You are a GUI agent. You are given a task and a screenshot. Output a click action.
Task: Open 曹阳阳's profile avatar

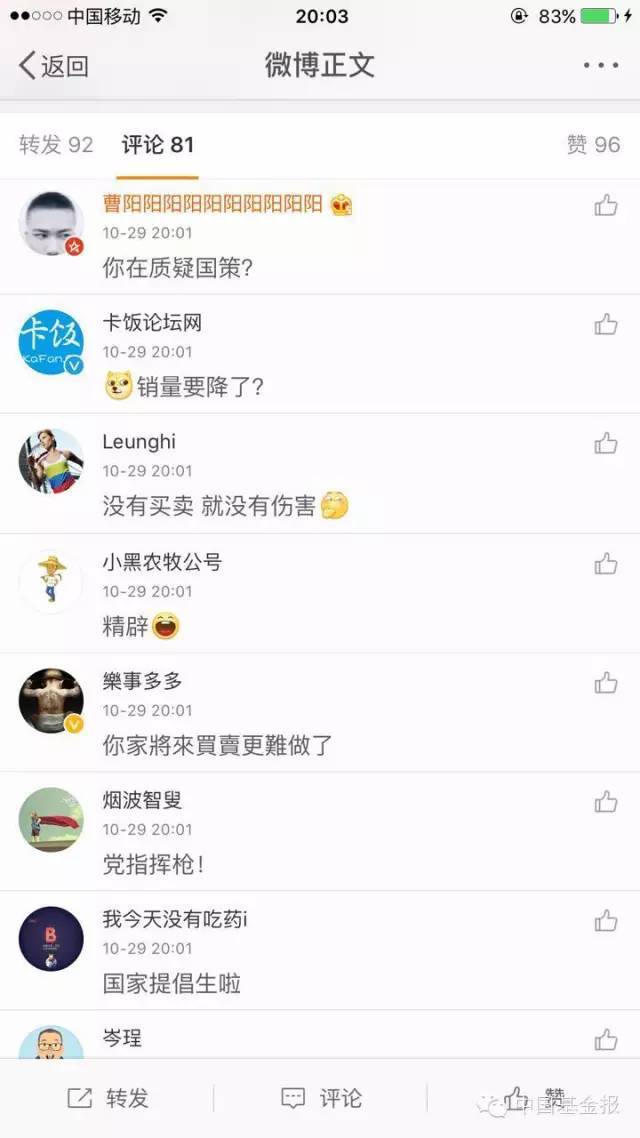pos(51,223)
